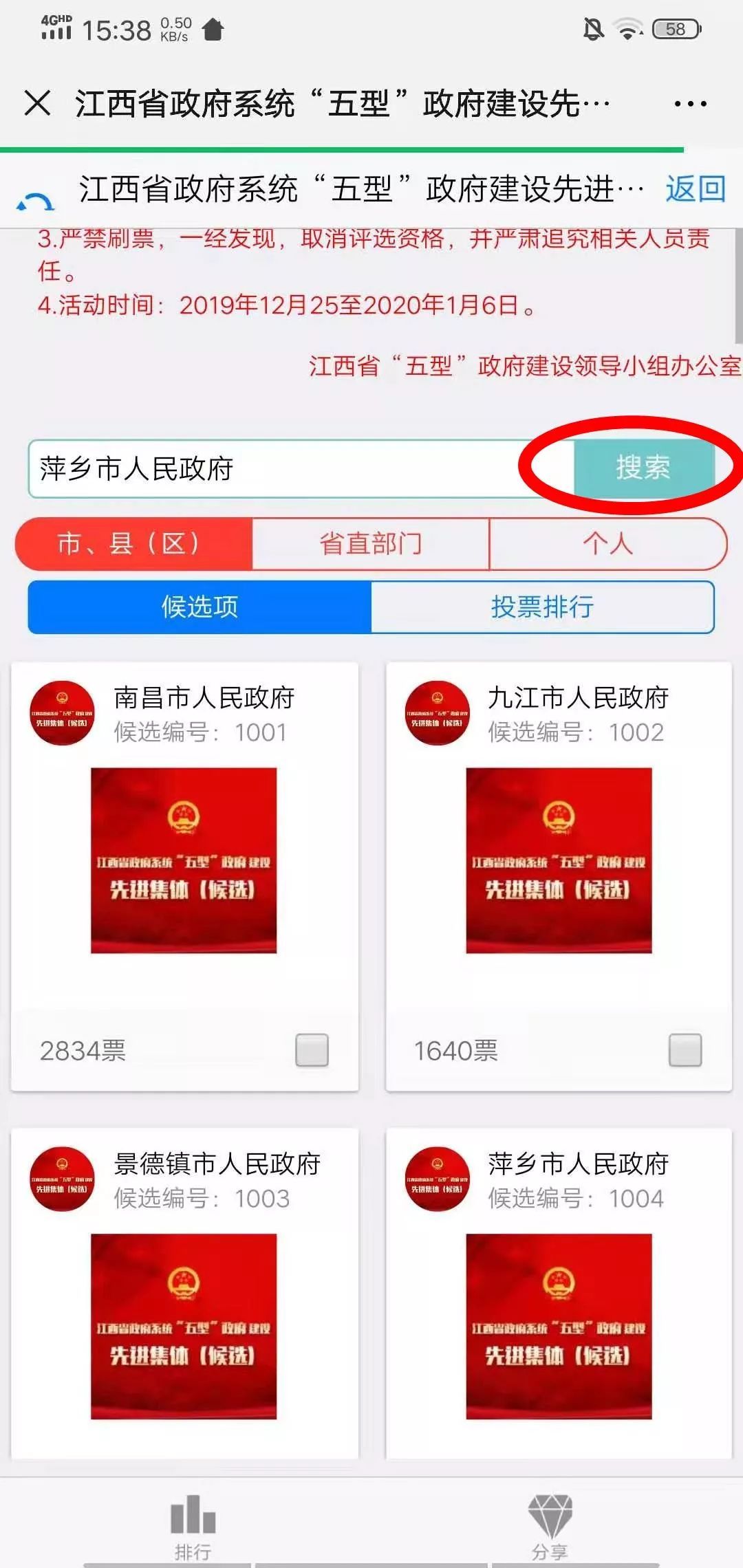
Task: Switch to the 省直部门 tab
Action: pos(371,544)
